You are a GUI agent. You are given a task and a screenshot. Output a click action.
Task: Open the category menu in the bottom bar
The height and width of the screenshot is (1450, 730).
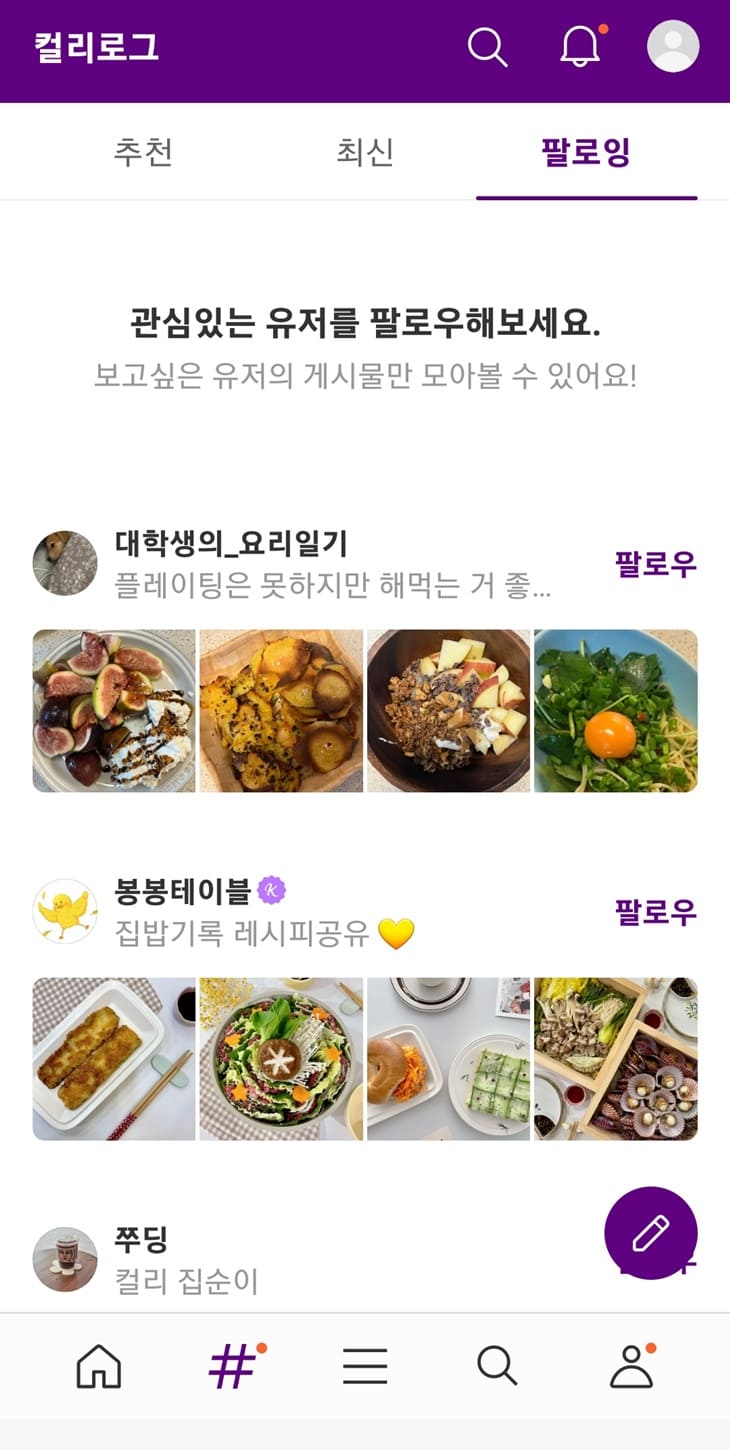click(365, 1366)
